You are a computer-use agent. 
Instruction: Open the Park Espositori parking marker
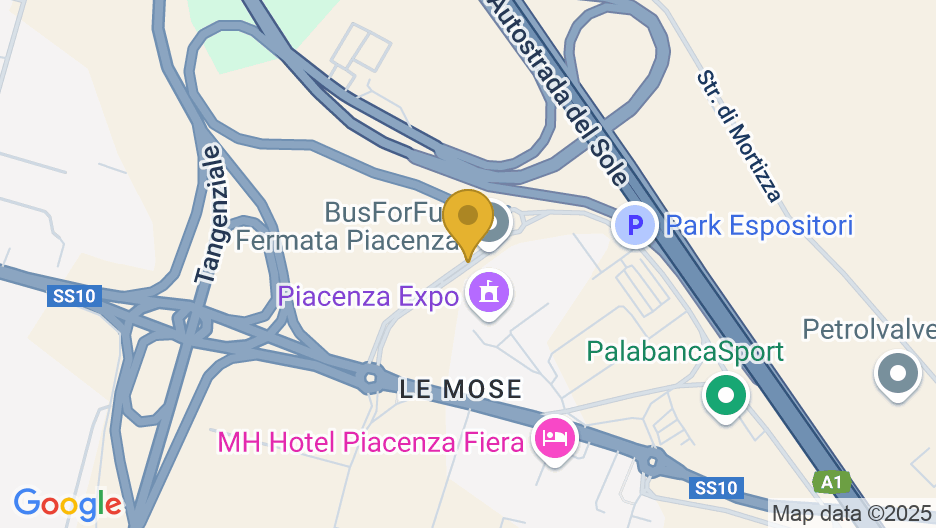tap(634, 225)
